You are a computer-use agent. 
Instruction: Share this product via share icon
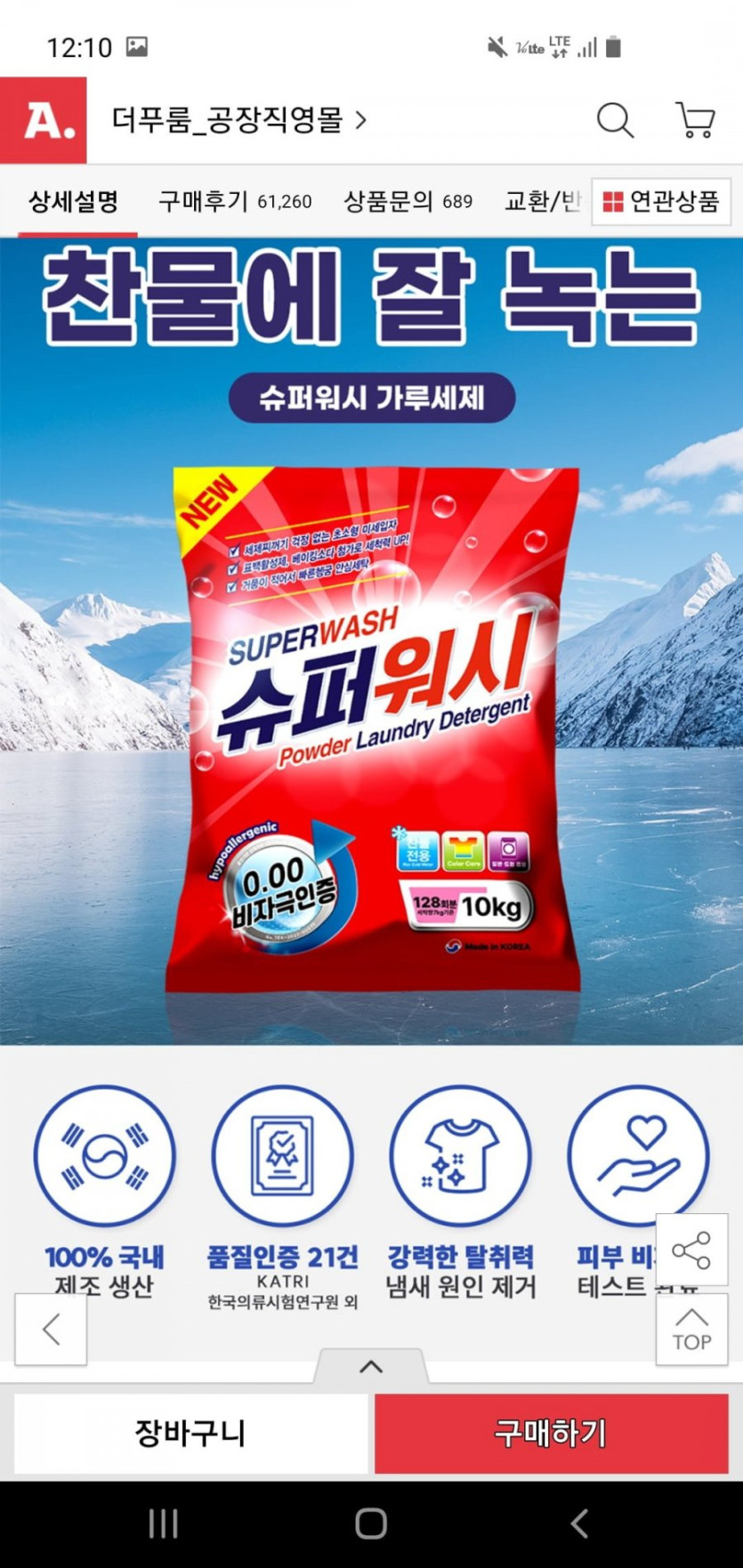691,1250
